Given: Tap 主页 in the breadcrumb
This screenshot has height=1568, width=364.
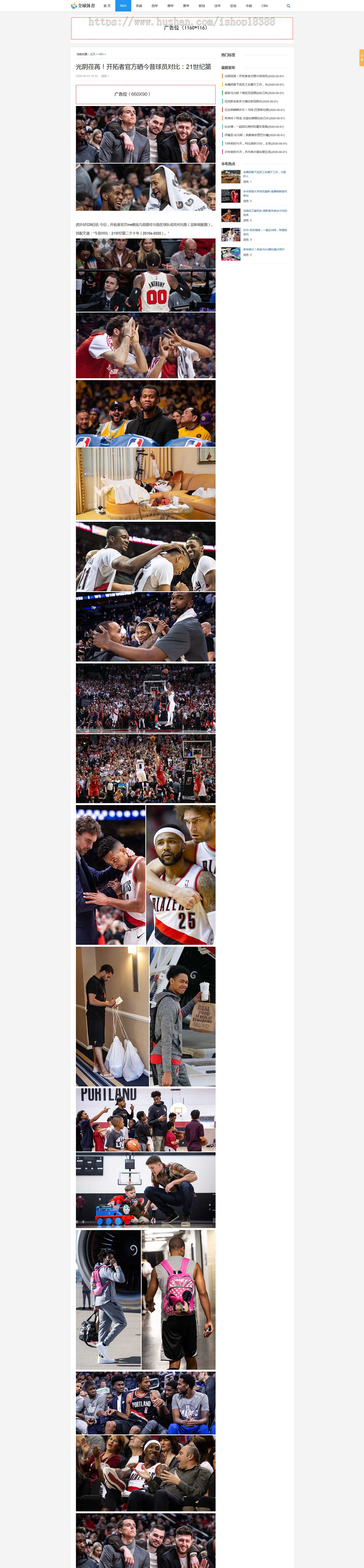Looking at the screenshot, I should (x=93, y=54).
